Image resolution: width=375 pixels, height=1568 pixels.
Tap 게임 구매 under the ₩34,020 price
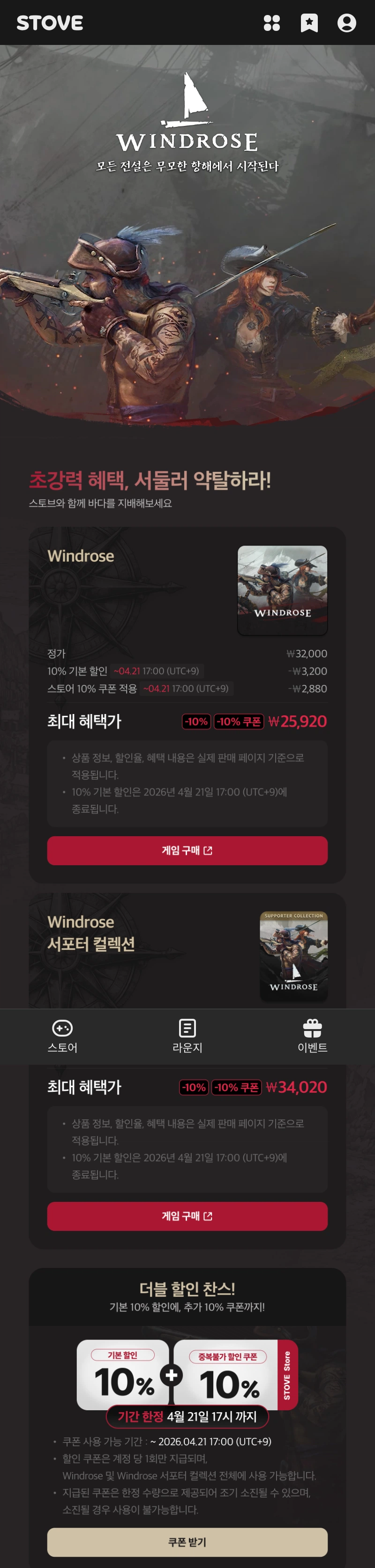(x=187, y=1215)
